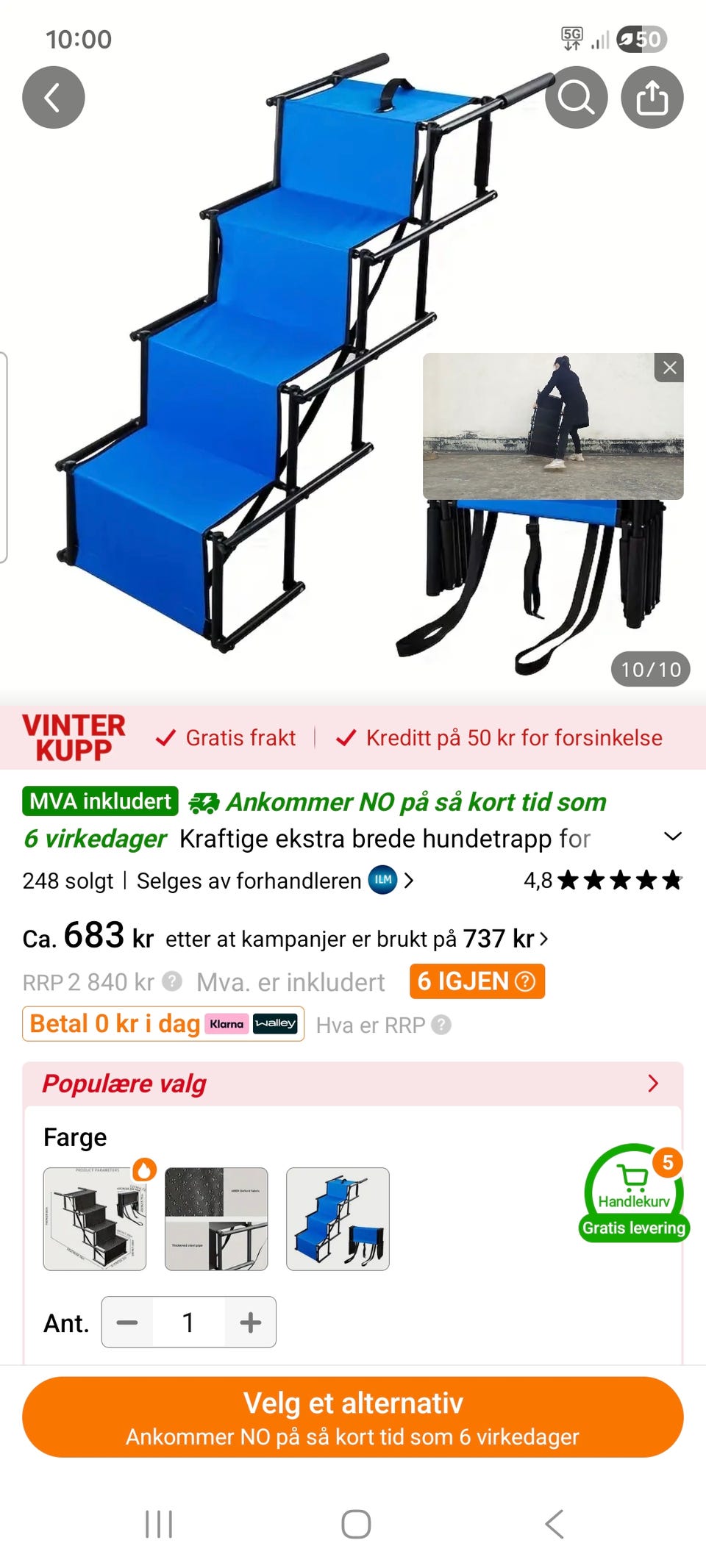Tap the share icon

coord(653,96)
